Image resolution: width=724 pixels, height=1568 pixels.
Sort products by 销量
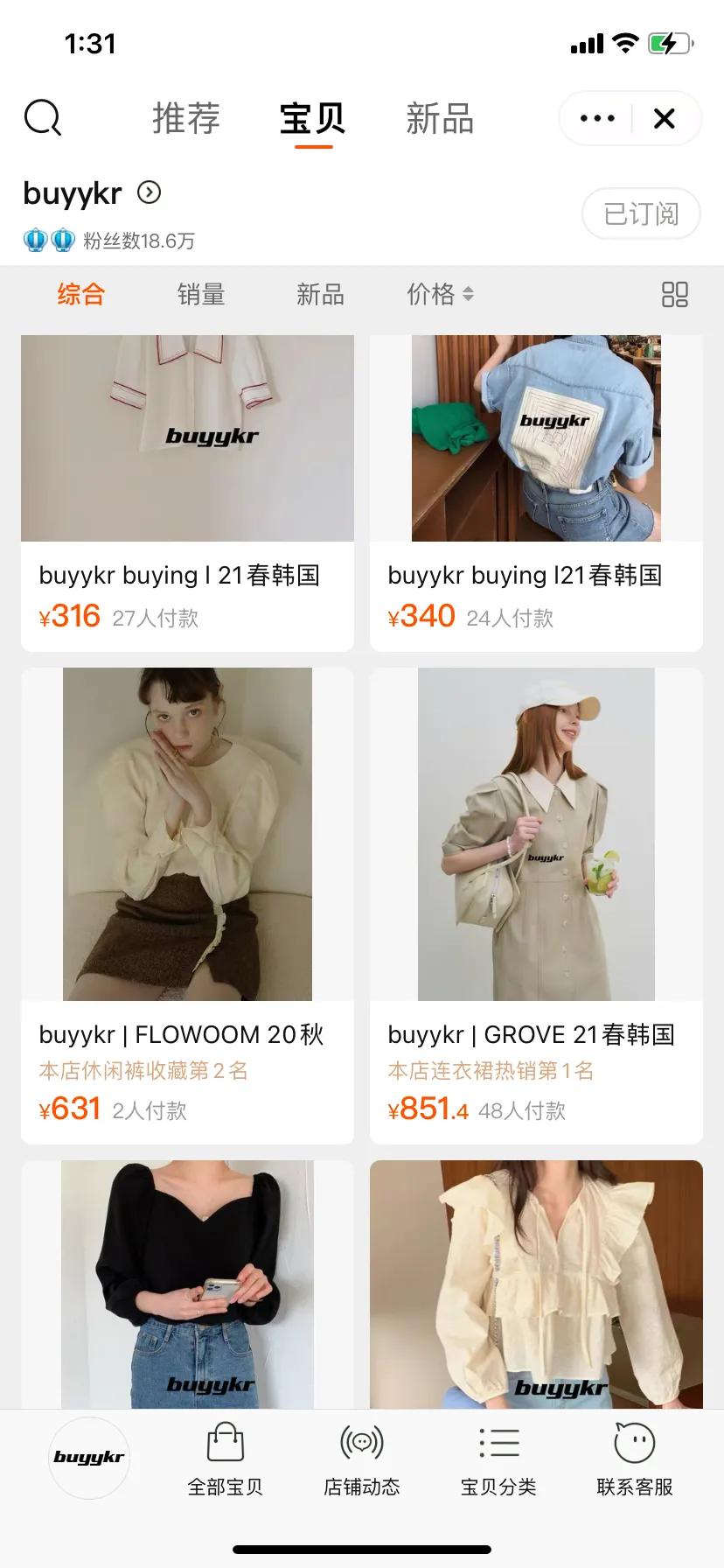tap(201, 294)
